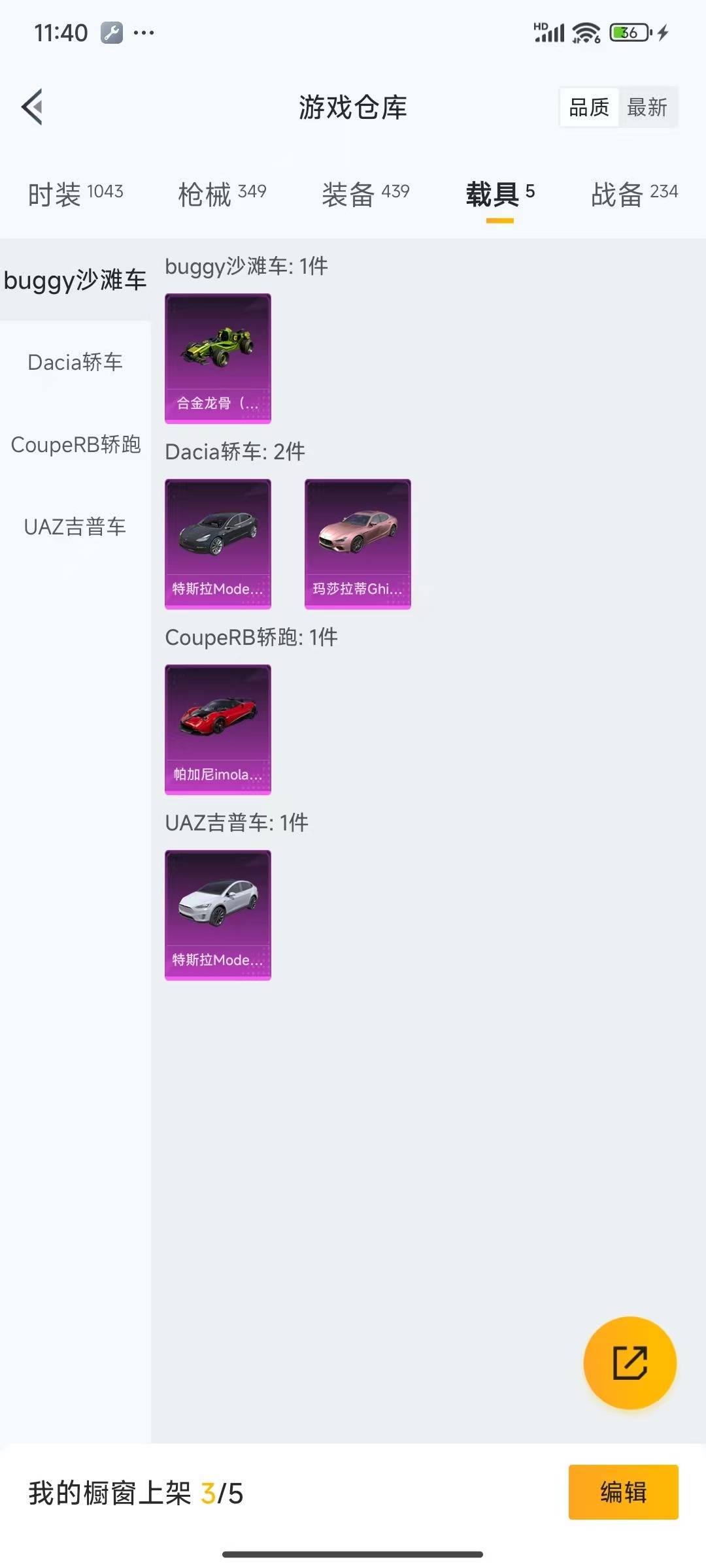Open the 玛莎拉蒂Ghi item
Viewport: 706px width, 1568px height.
click(358, 544)
